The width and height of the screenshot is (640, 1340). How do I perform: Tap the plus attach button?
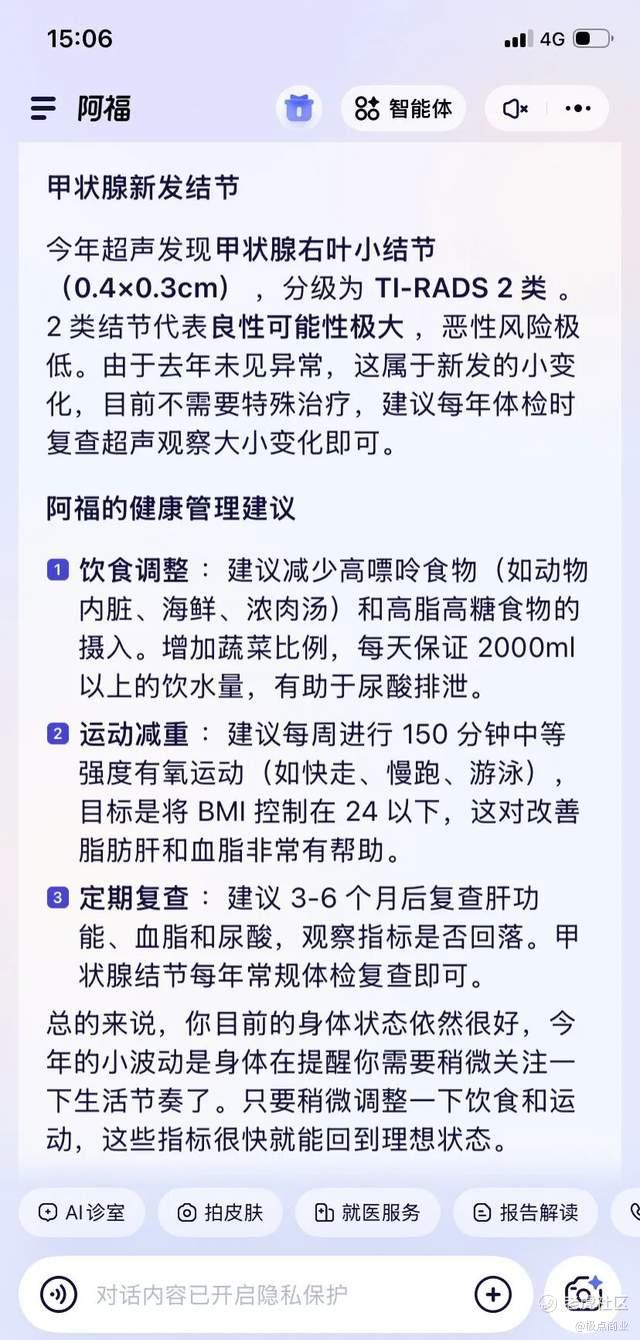[x=493, y=1295]
